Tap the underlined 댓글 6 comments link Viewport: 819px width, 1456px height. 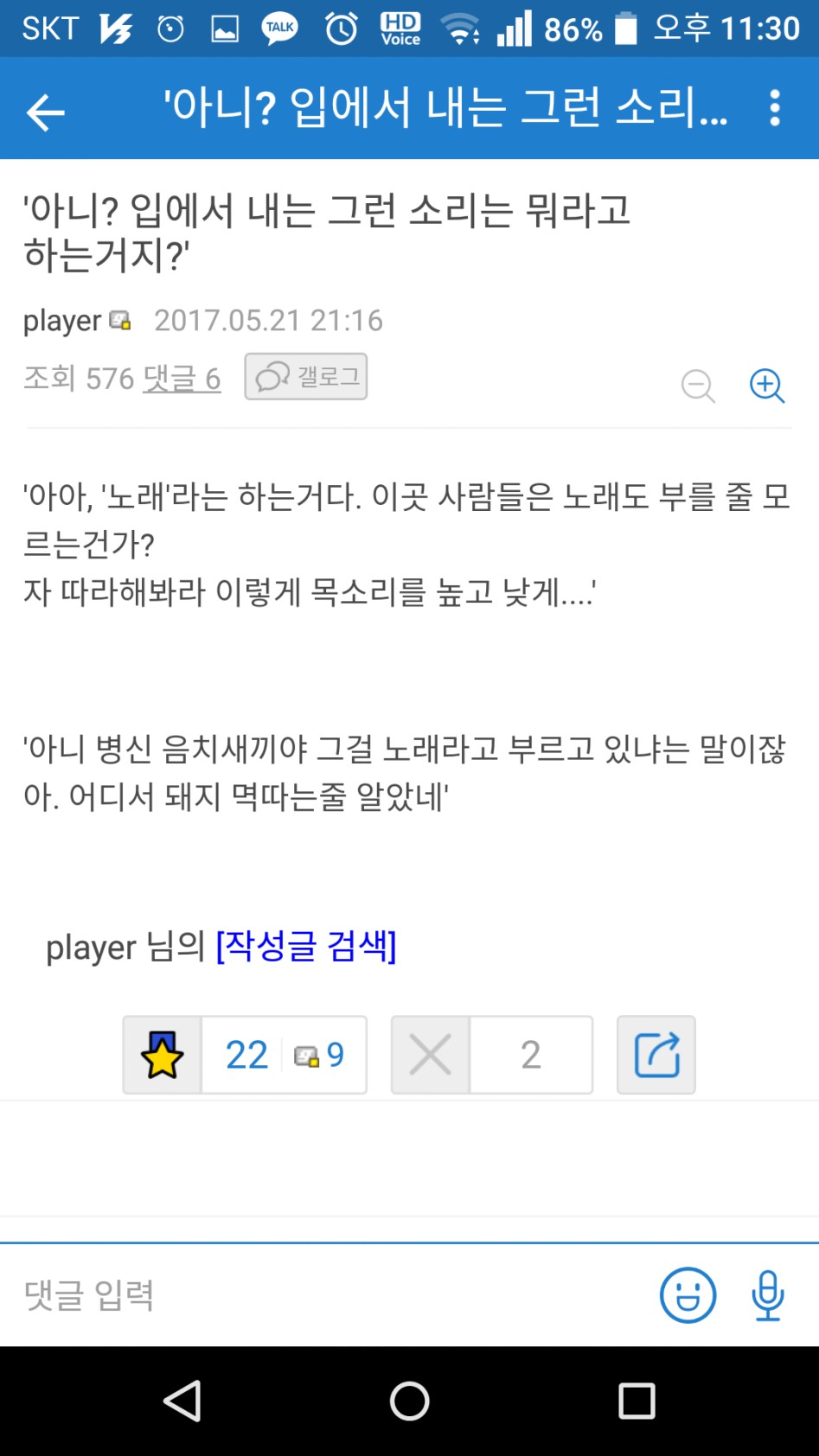click(182, 378)
